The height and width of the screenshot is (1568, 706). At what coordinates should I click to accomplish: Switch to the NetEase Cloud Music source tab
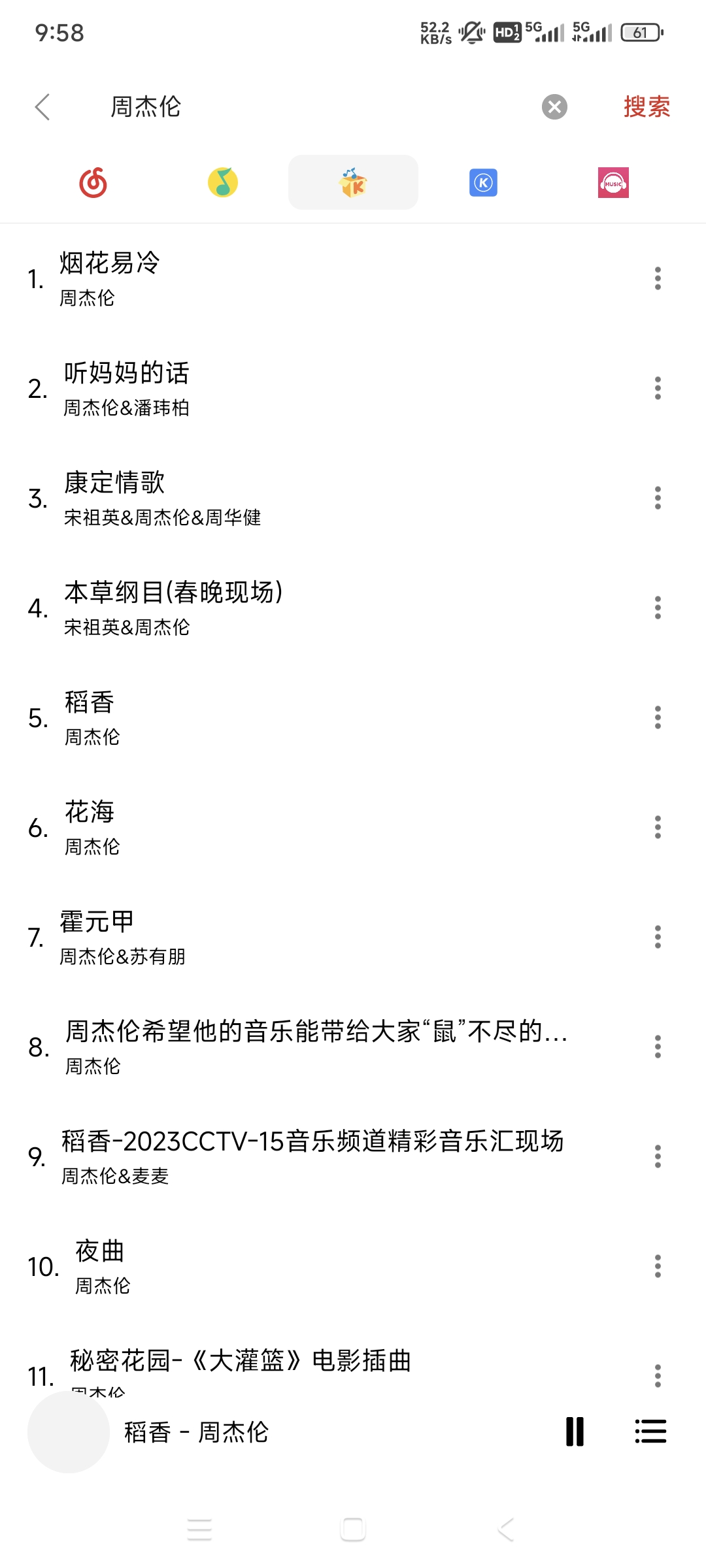point(93,182)
